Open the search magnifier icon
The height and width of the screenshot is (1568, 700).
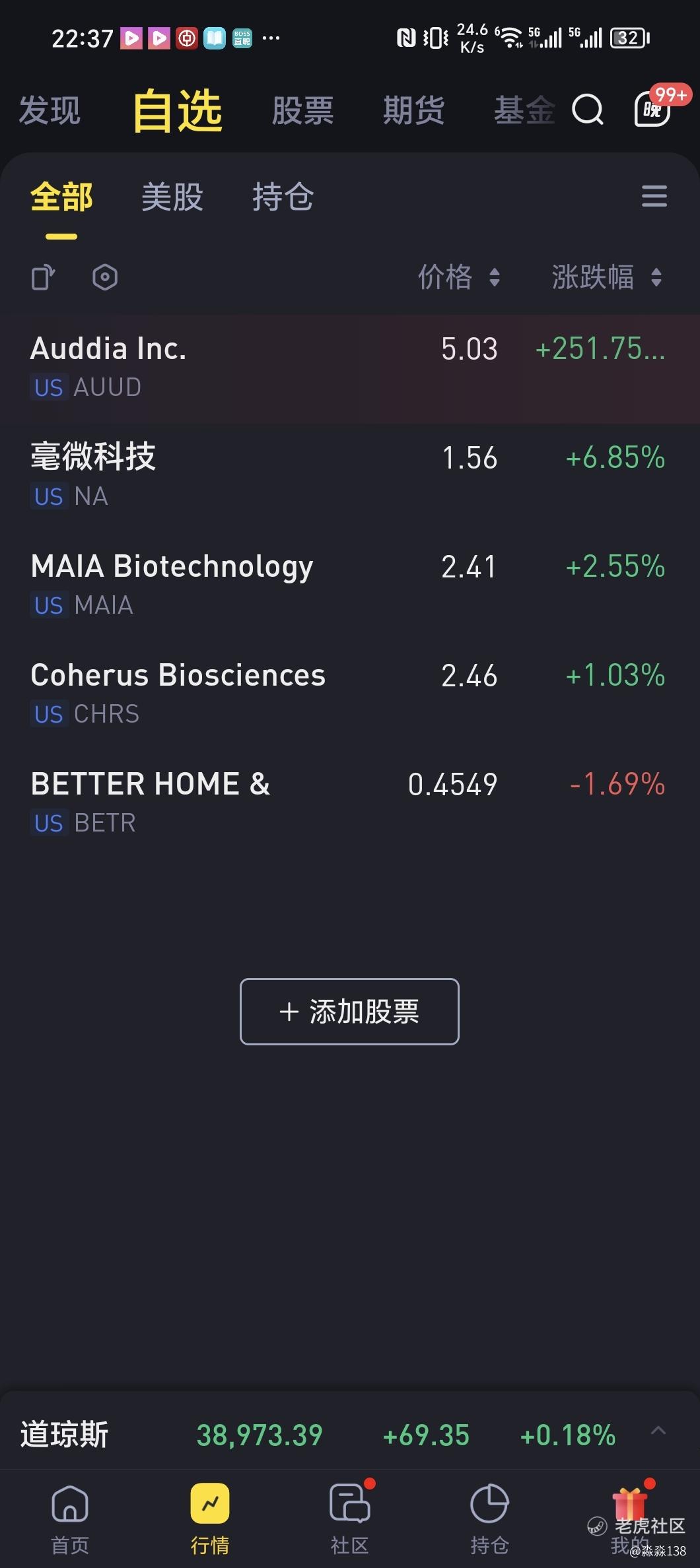coord(588,110)
